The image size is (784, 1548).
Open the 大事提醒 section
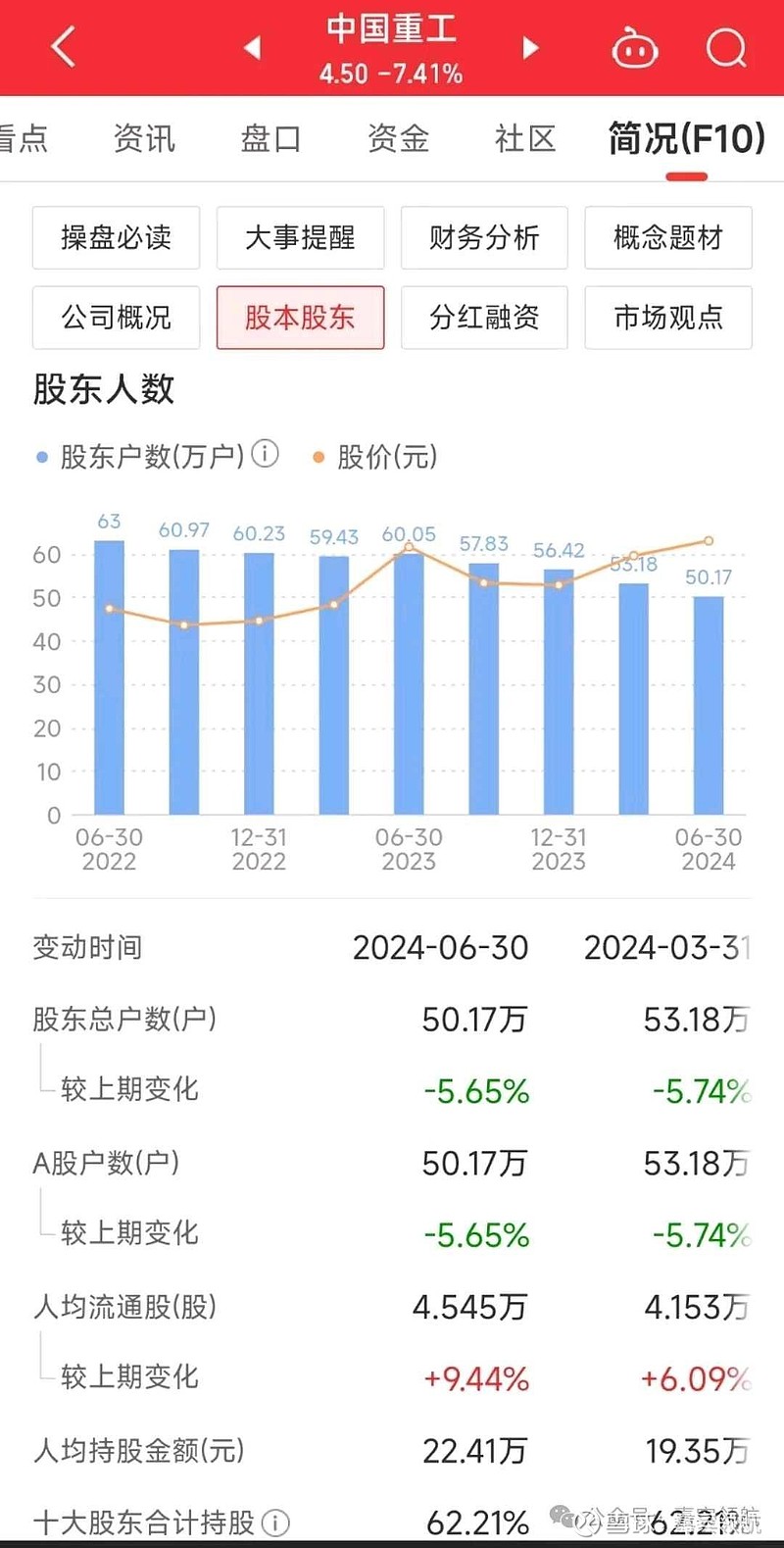(x=300, y=237)
